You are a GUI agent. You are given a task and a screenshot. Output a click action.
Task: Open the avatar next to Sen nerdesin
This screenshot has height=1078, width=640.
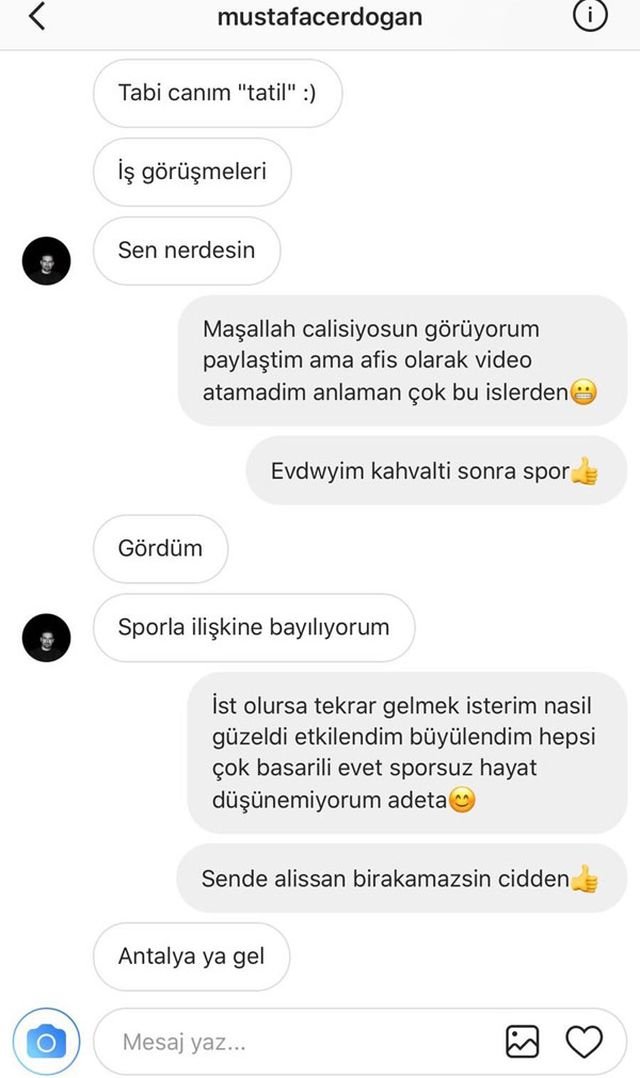click(46, 263)
